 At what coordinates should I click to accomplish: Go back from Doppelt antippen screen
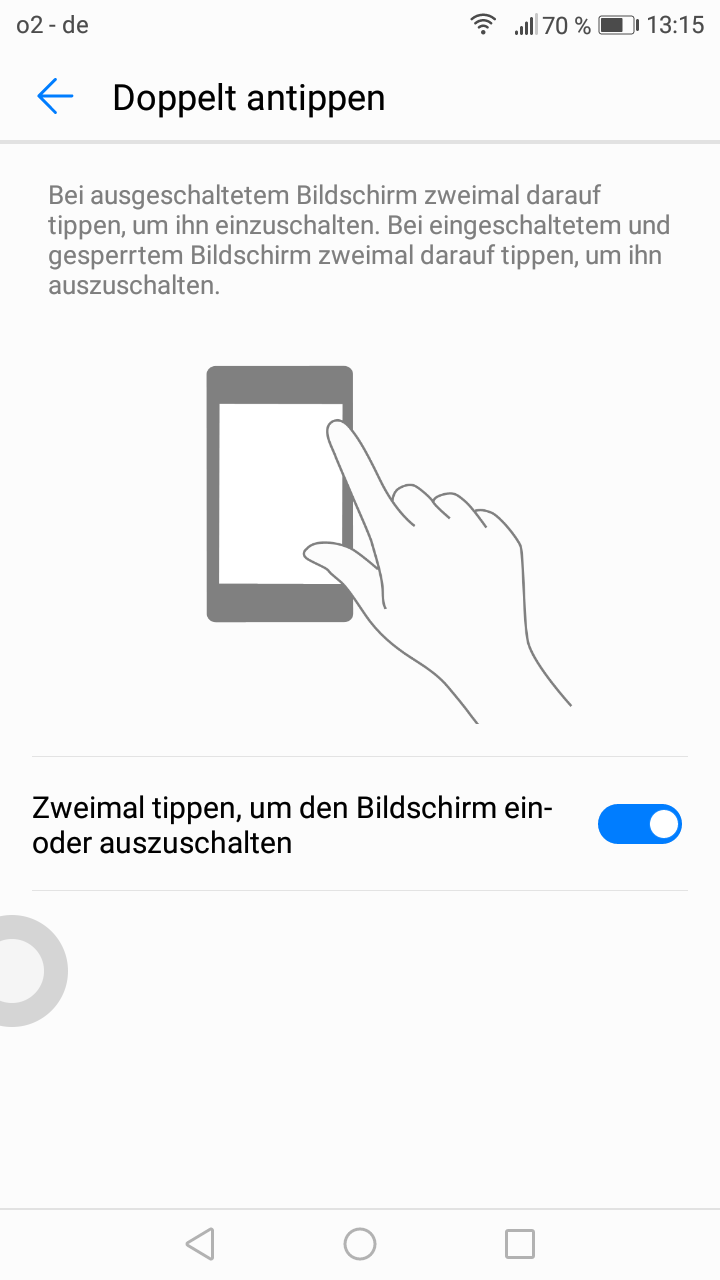55,97
